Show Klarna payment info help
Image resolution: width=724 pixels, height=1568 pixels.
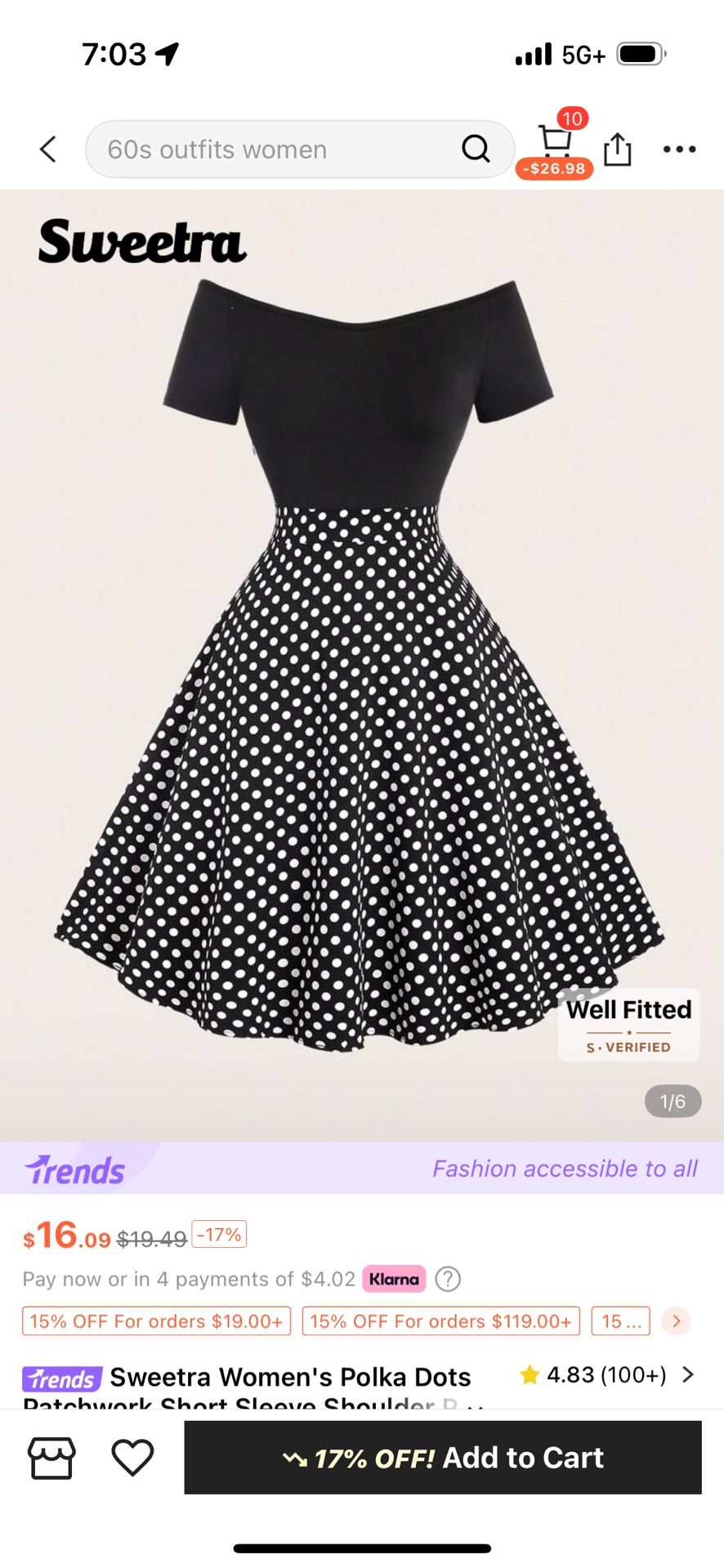(448, 1279)
